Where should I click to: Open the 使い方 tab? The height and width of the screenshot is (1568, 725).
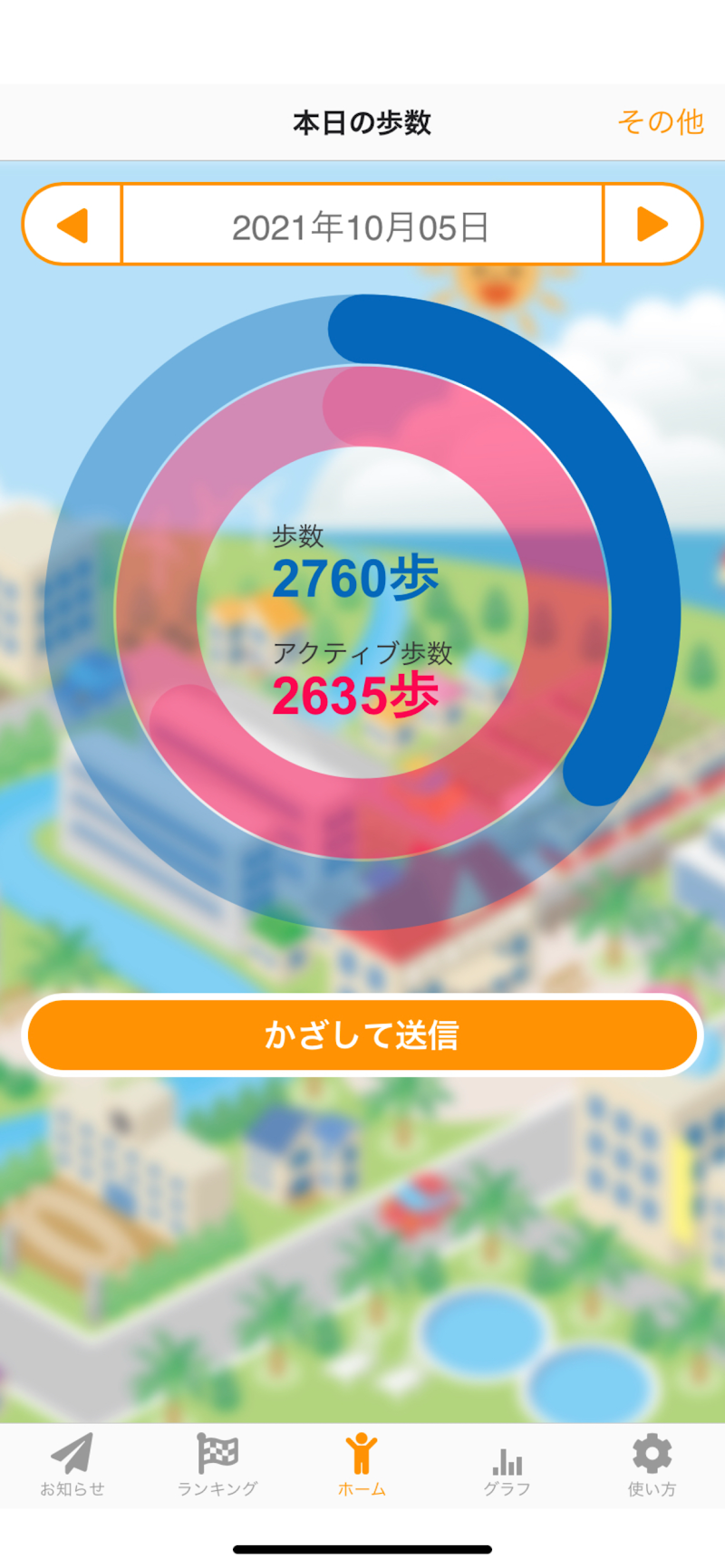(652, 1465)
